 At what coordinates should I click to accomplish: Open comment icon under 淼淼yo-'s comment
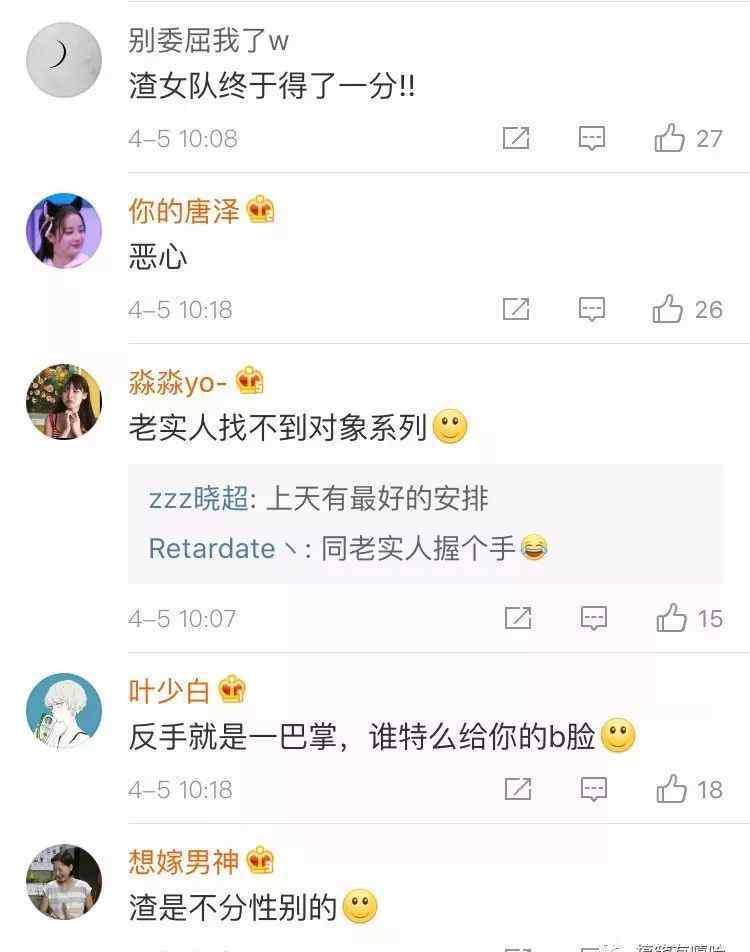tap(594, 618)
